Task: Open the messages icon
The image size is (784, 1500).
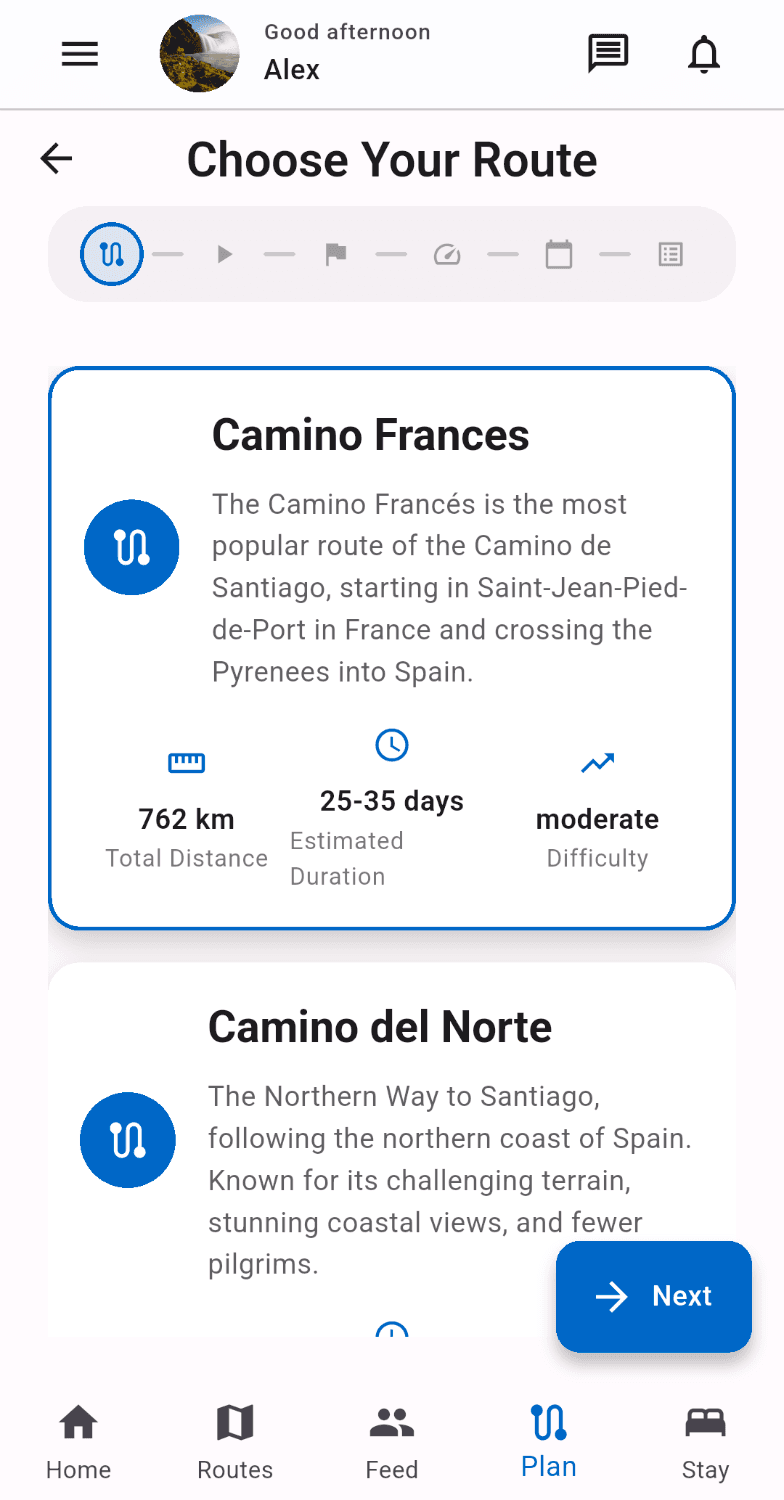Action: pos(607,54)
